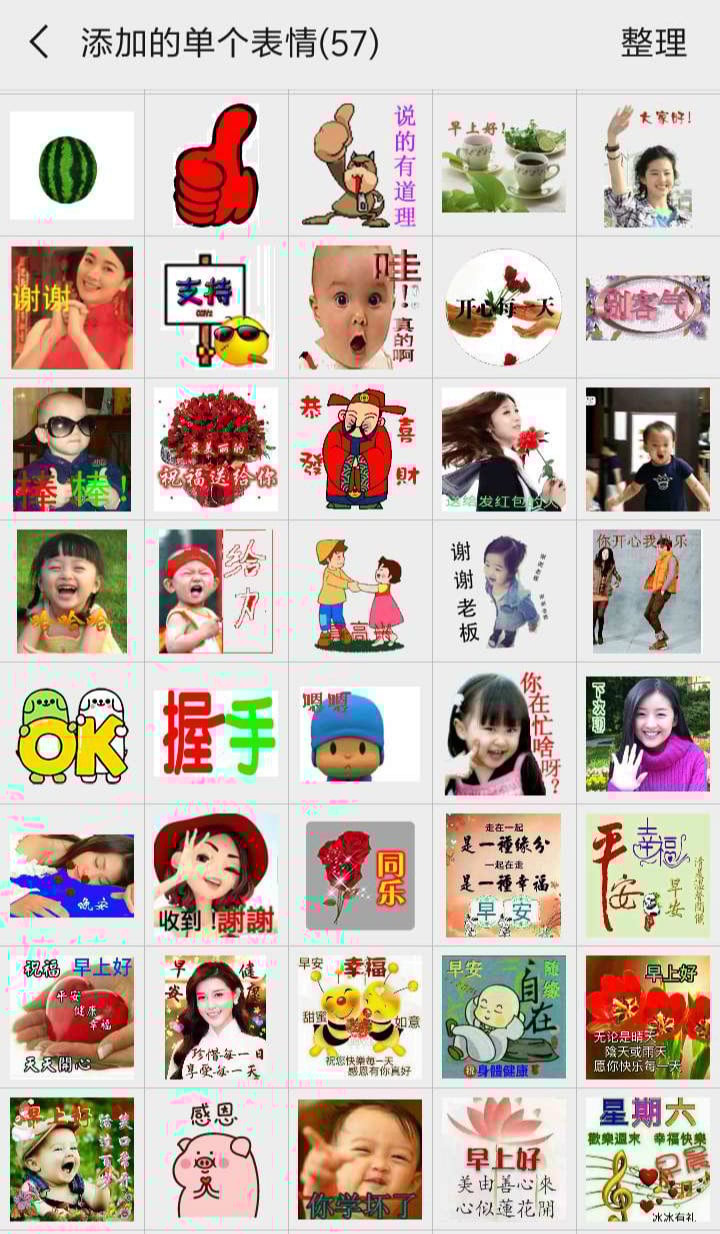720x1234 pixels.
Task: Tap the 整理 button to organize stickers
Action: pyautogui.click(x=653, y=43)
